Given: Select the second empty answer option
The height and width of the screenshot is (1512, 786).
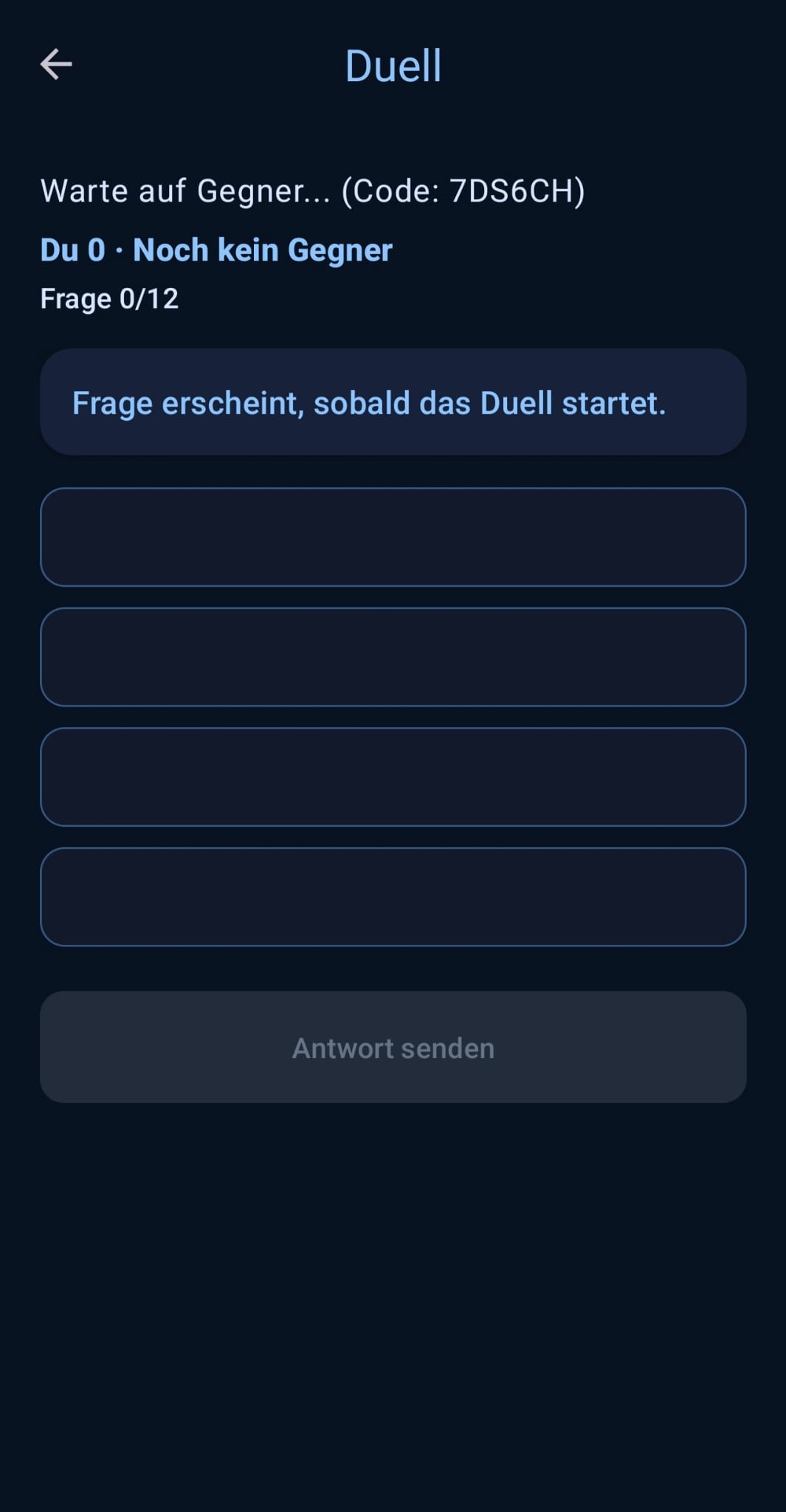Looking at the screenshot, I should tap(393, 657).
